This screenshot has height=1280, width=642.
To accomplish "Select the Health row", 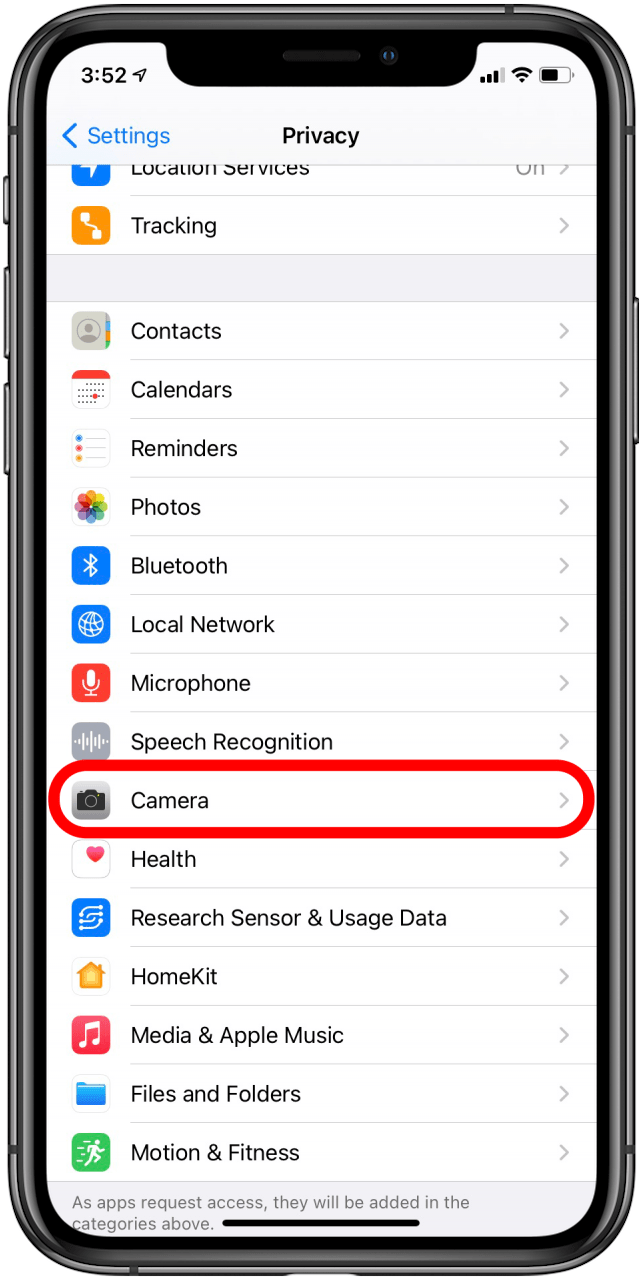I will point(320,859).
